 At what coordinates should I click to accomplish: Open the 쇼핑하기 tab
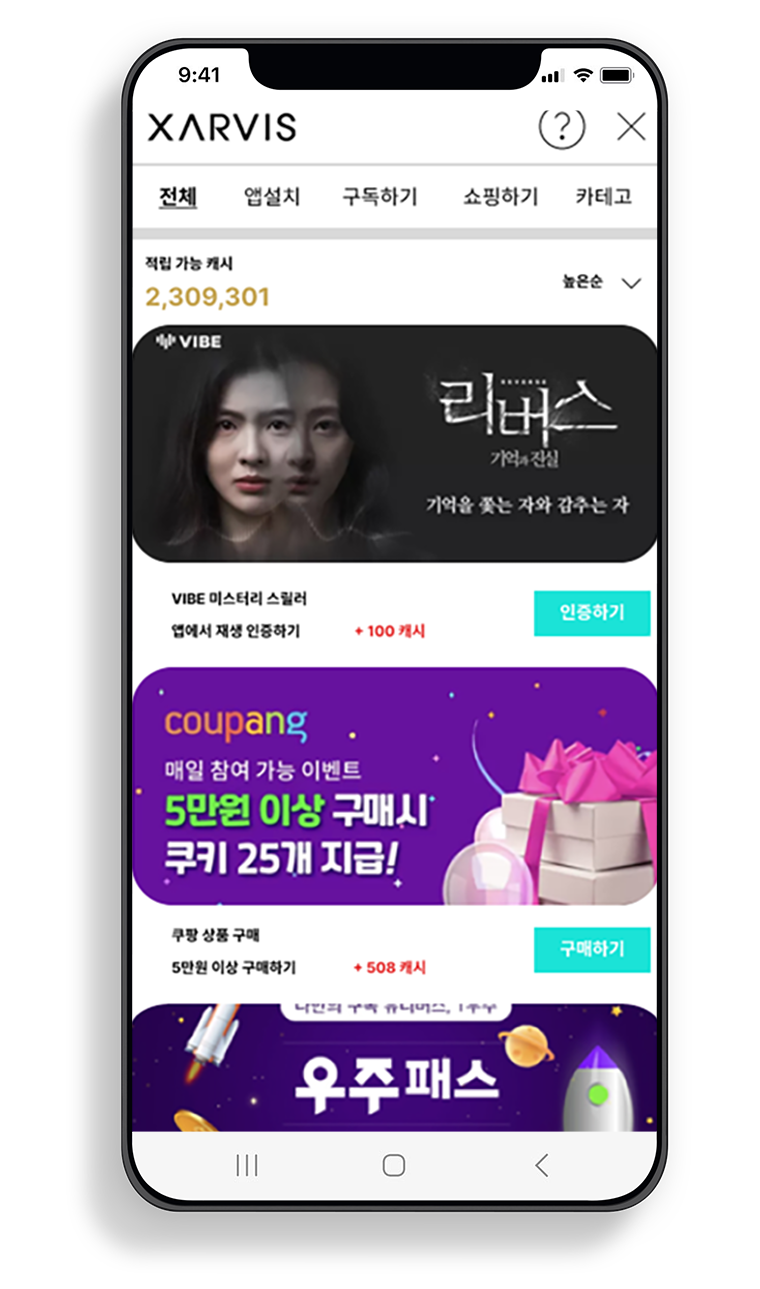point(500,197)
